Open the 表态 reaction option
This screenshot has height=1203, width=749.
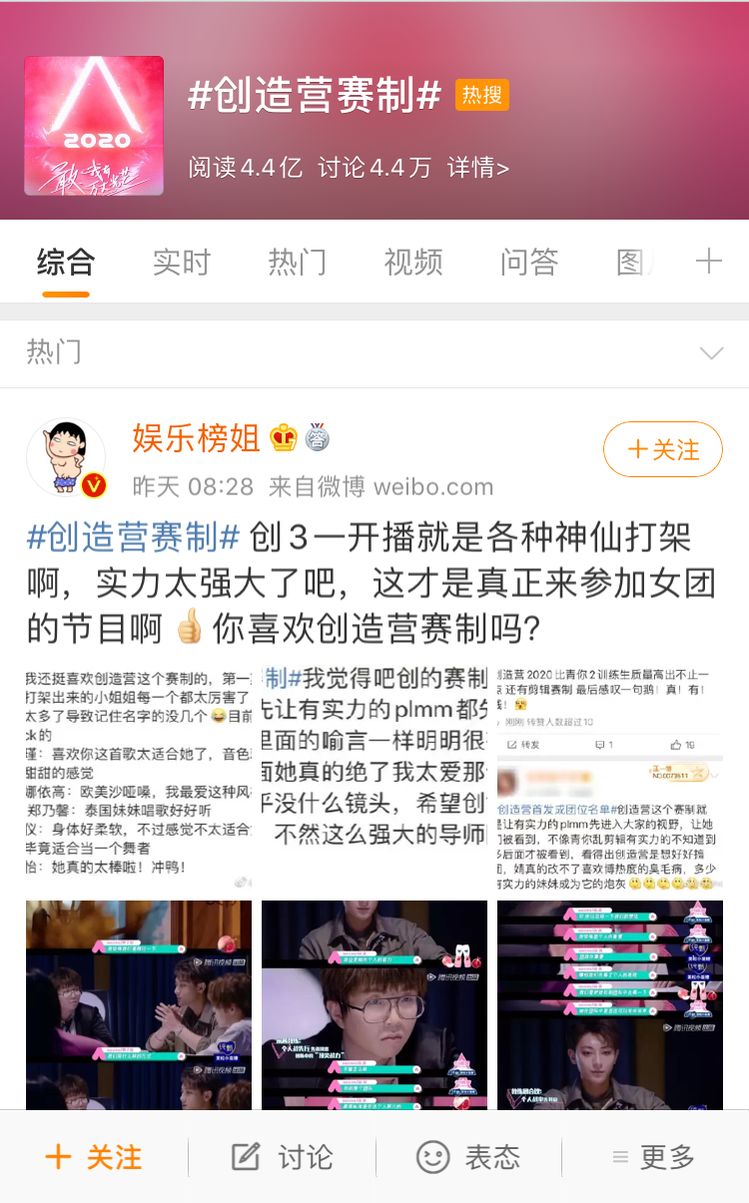point(468,1157)
